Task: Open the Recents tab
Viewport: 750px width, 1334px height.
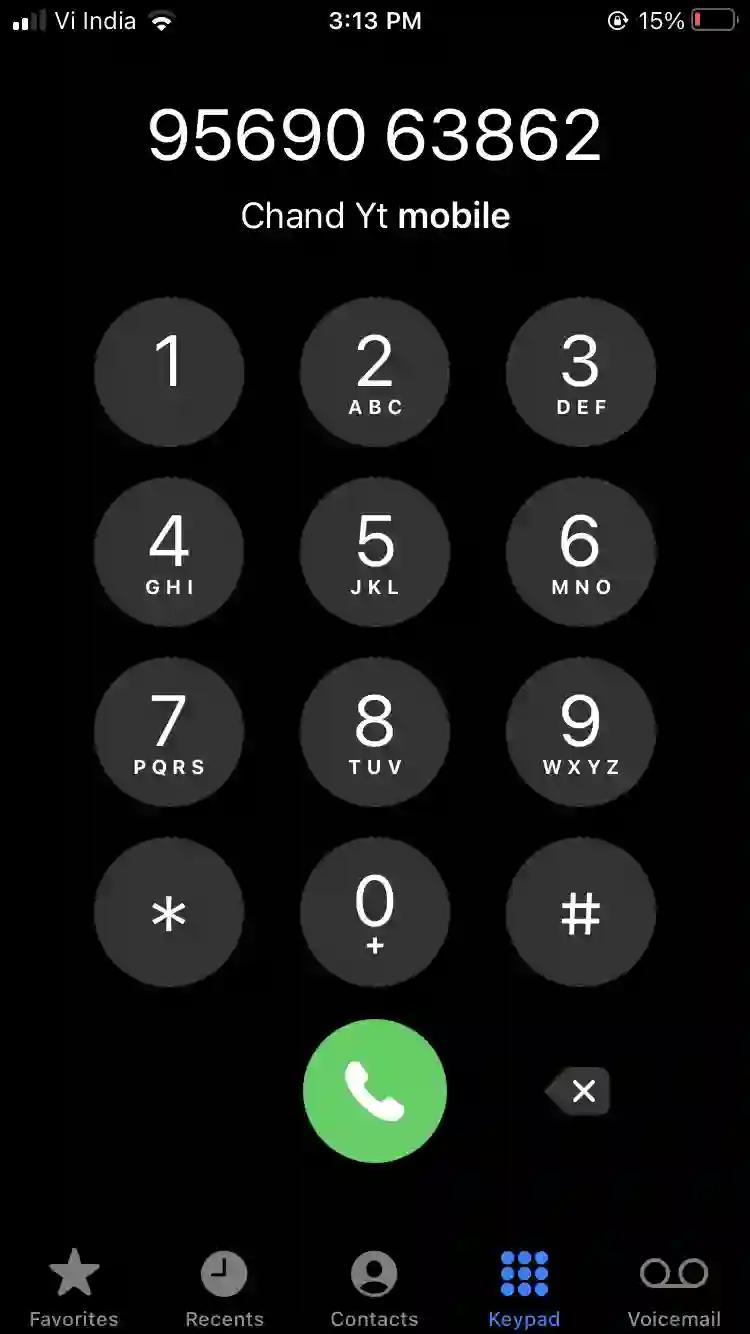Action: click(x=224, y=1288)
